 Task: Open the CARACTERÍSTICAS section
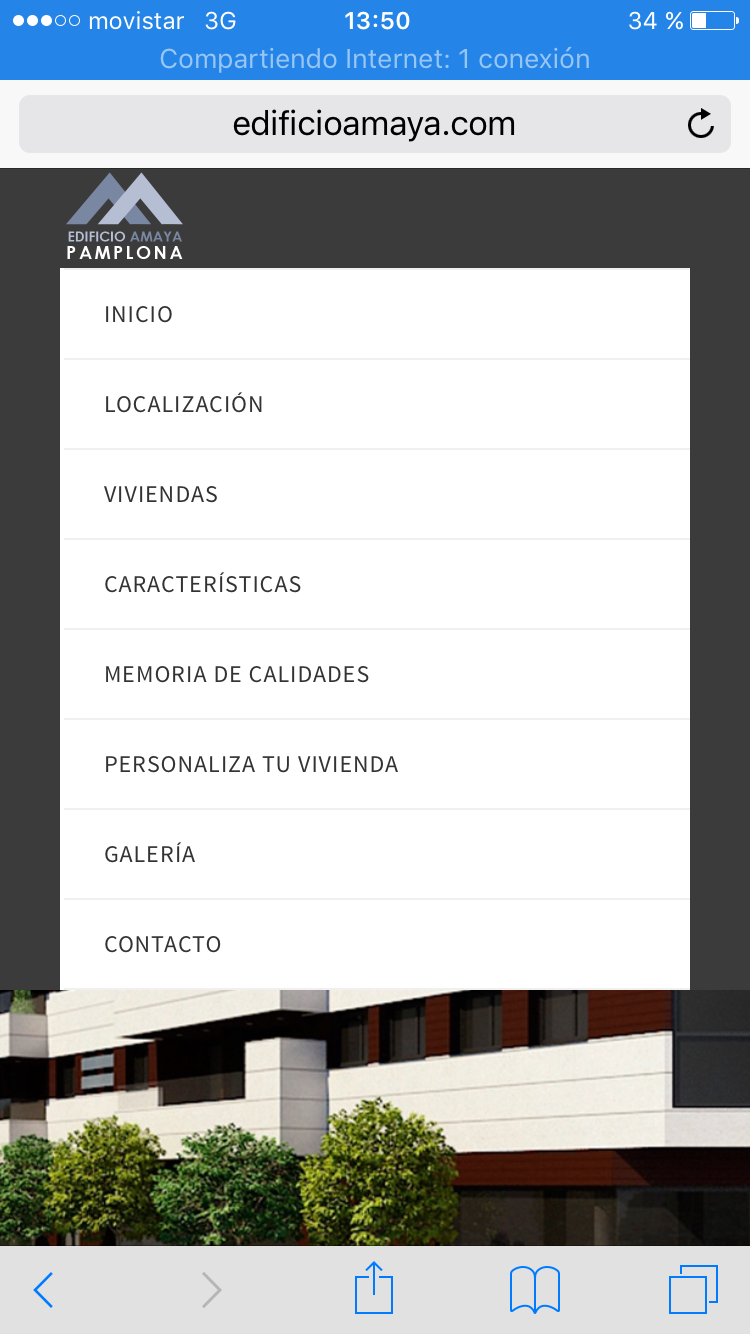203,584
